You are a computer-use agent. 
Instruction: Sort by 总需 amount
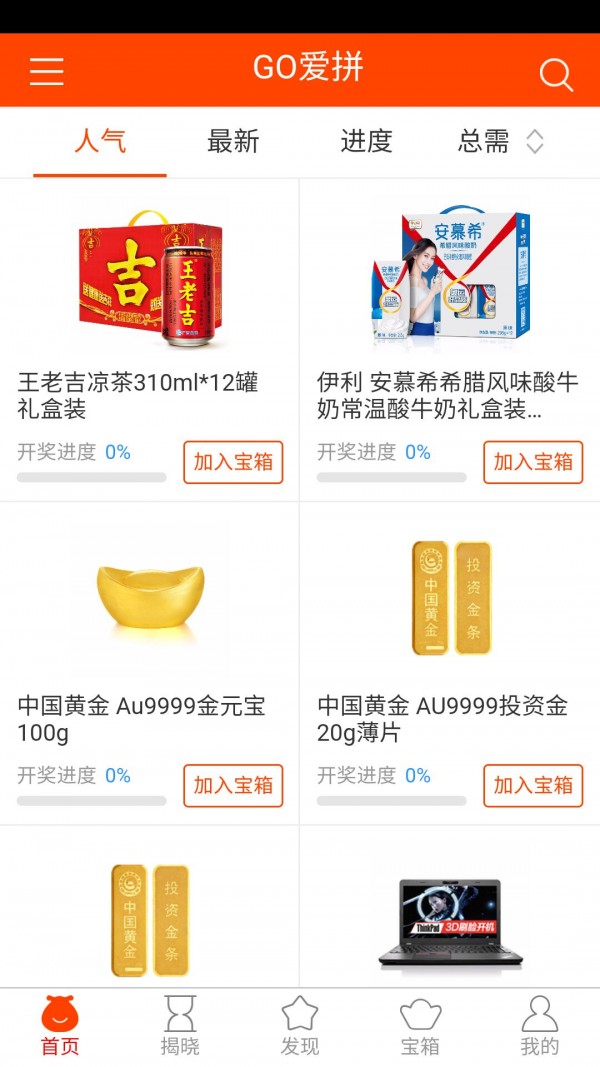[x=500, y=142]
